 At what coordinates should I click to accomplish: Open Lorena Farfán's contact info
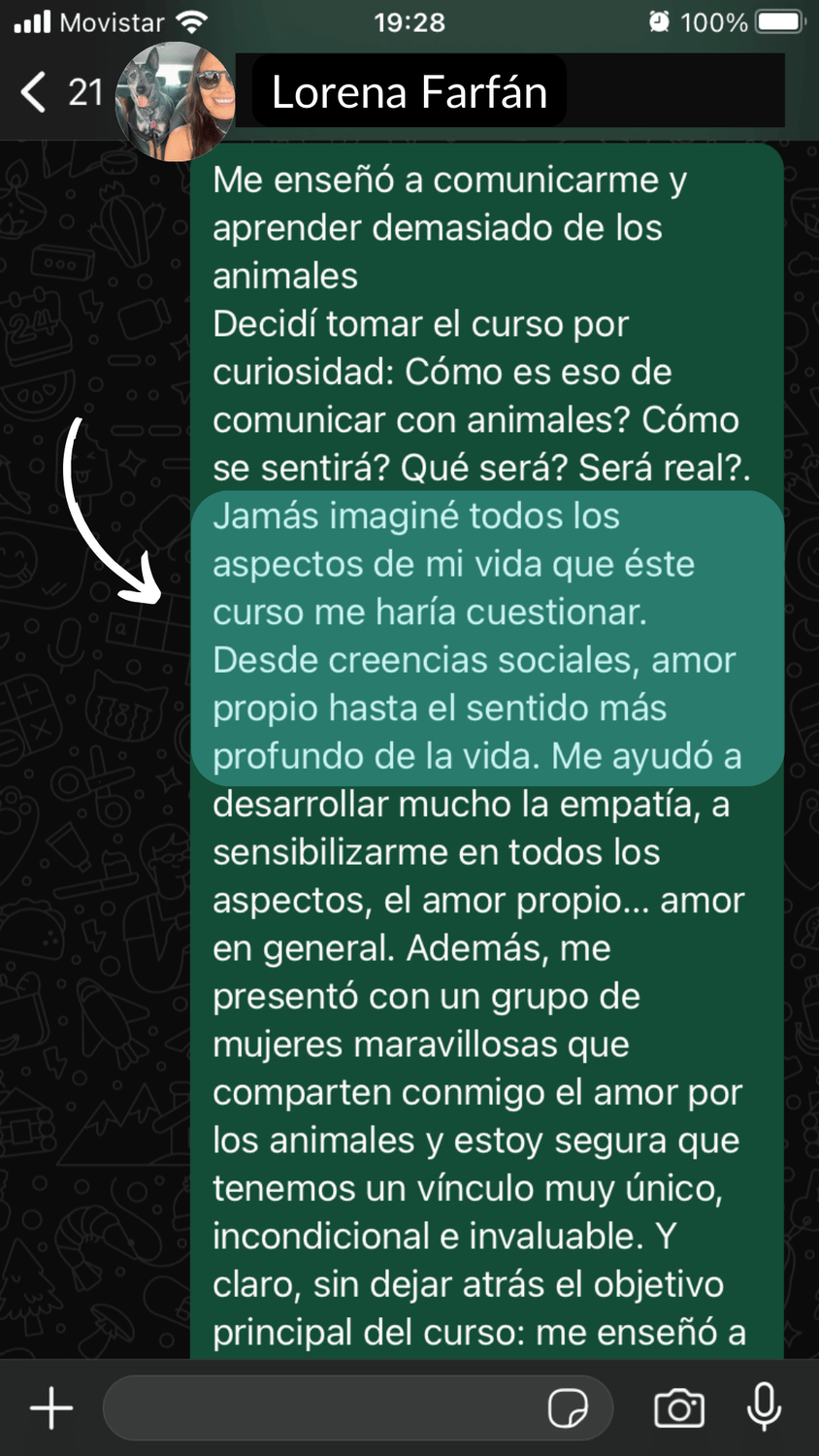[x=409, y=92]
